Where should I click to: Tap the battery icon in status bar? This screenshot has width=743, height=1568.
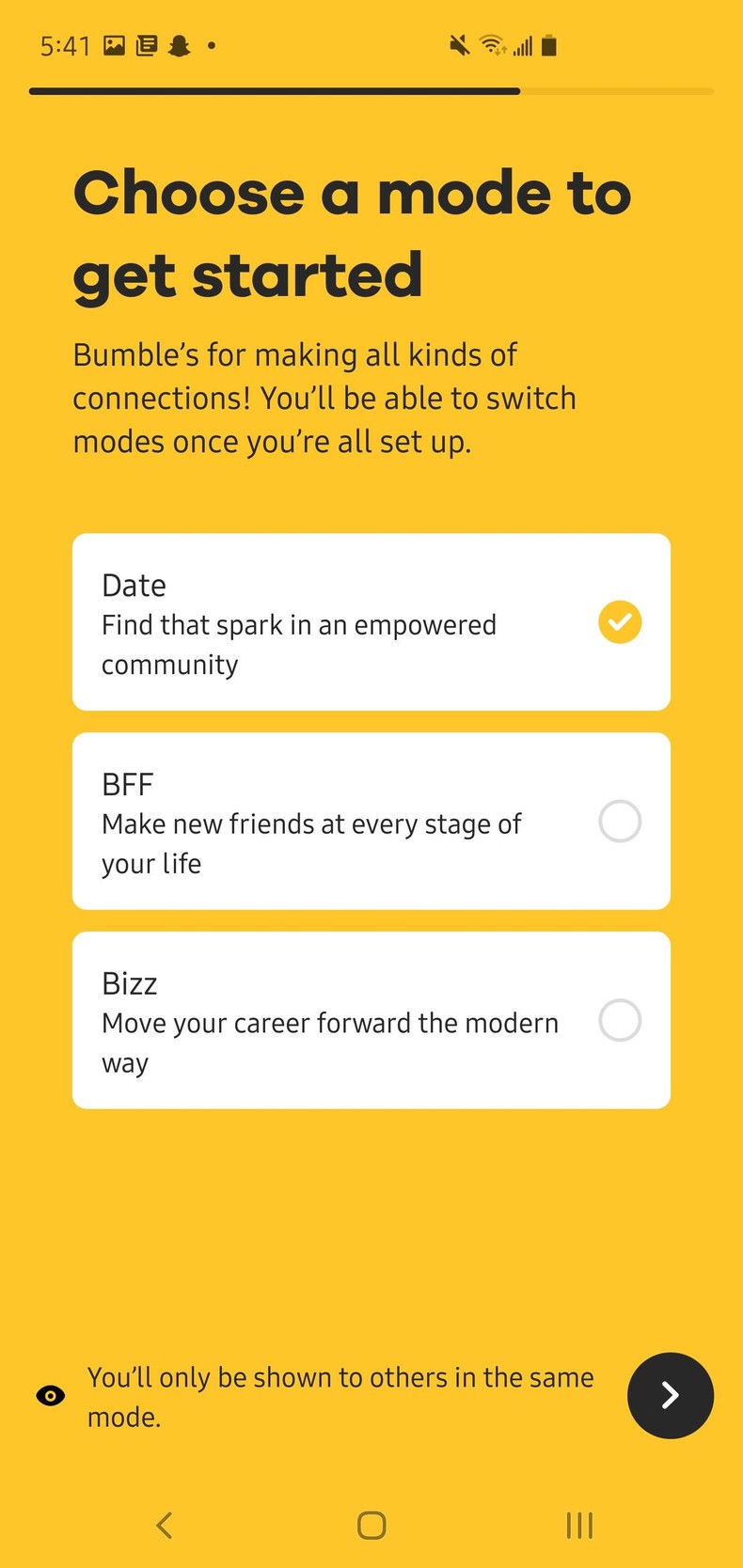[x=549, y=45]
